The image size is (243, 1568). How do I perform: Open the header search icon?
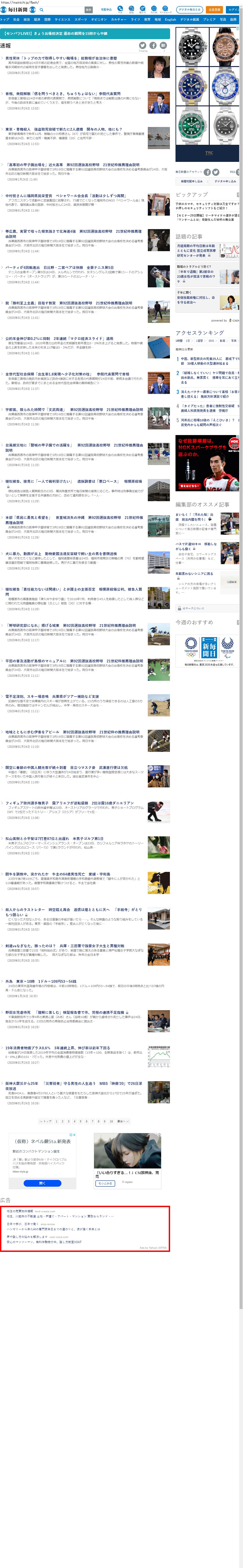coord(41,10)
